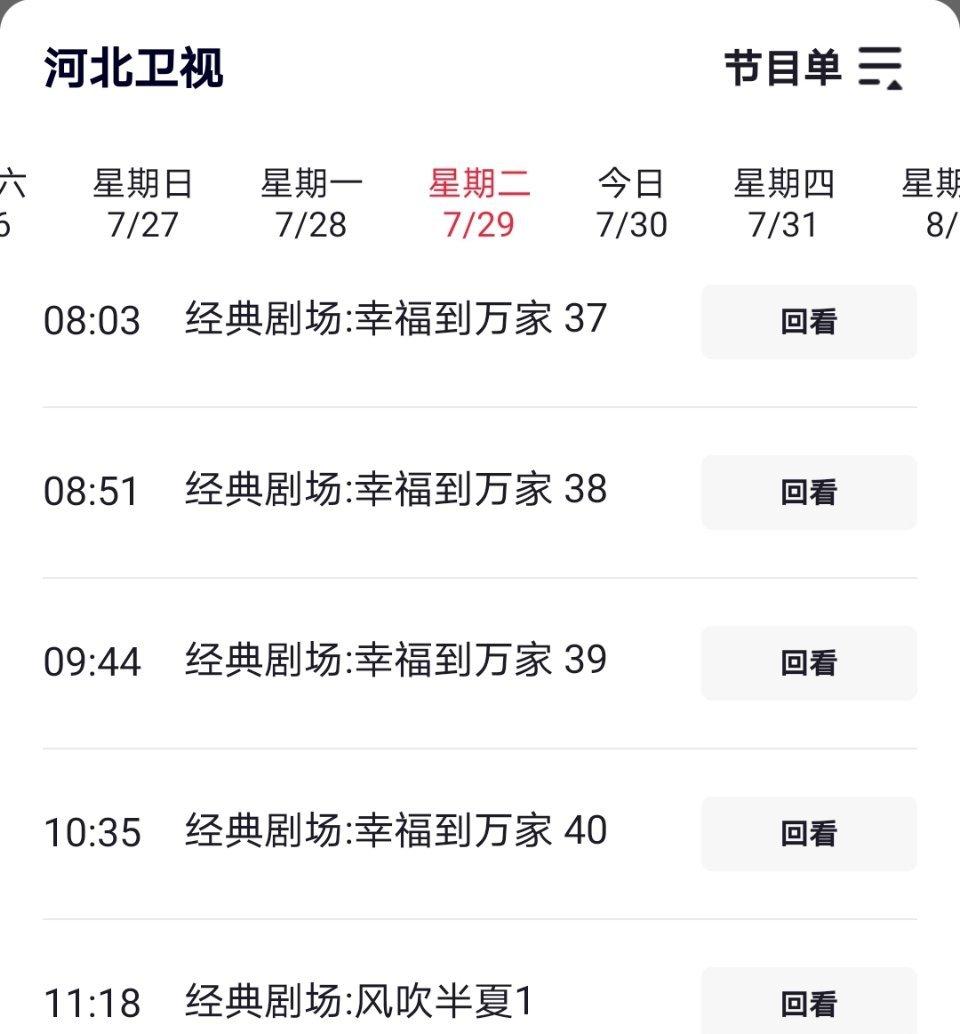The image size is (960, 1034).
Task: Replay 风吹半夏1 using 回看
Action: pos(808,1002)
